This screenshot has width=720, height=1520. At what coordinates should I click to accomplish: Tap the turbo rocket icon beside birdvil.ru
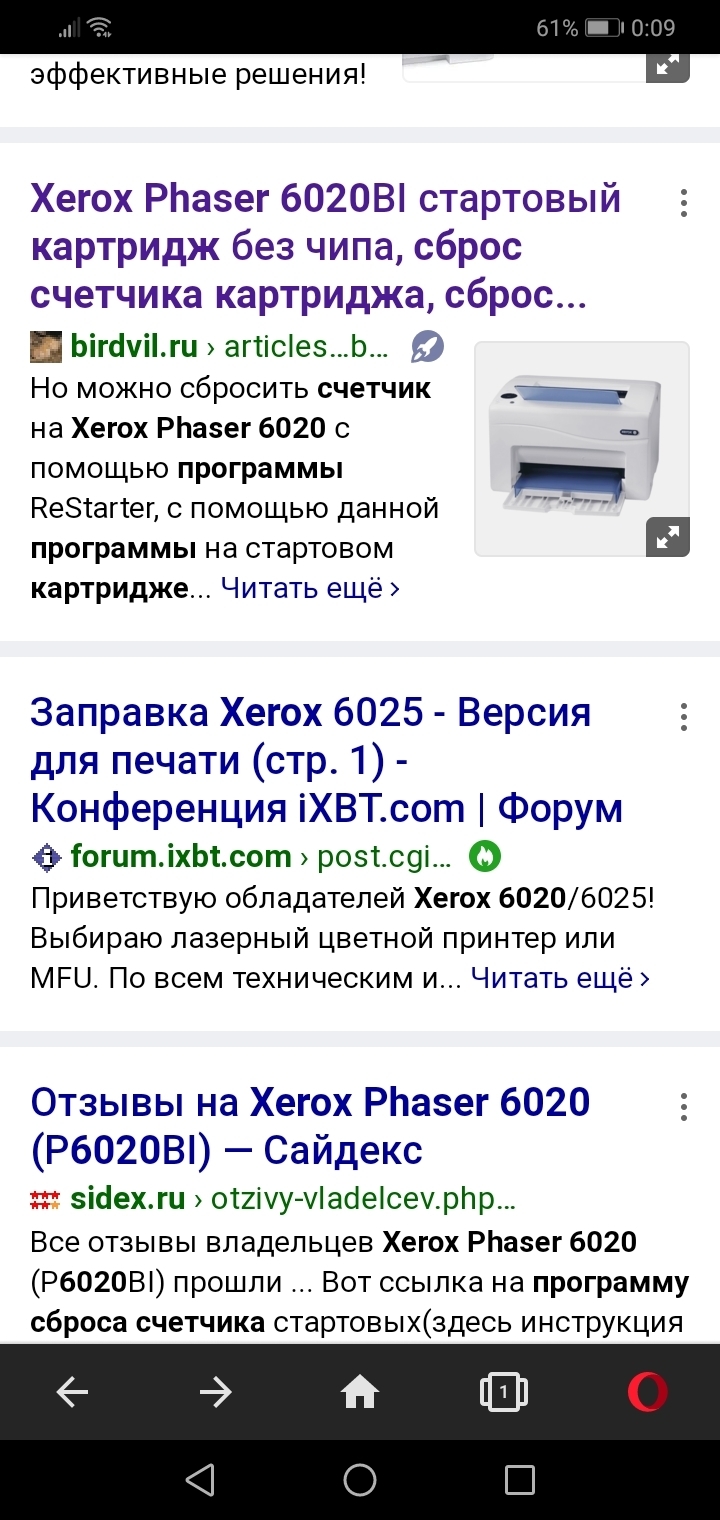click(428, 348)
